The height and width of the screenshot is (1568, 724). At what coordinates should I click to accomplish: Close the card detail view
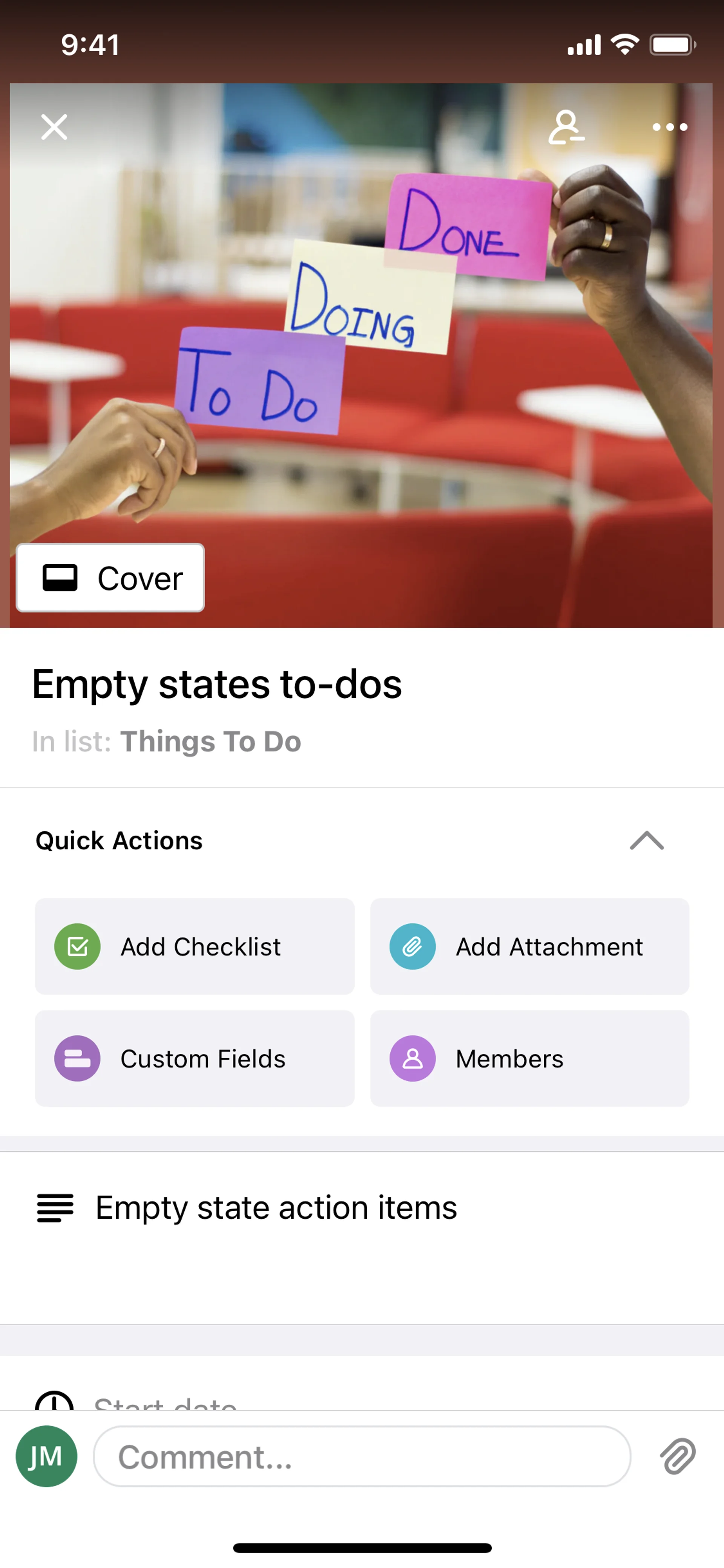[54, 127]
